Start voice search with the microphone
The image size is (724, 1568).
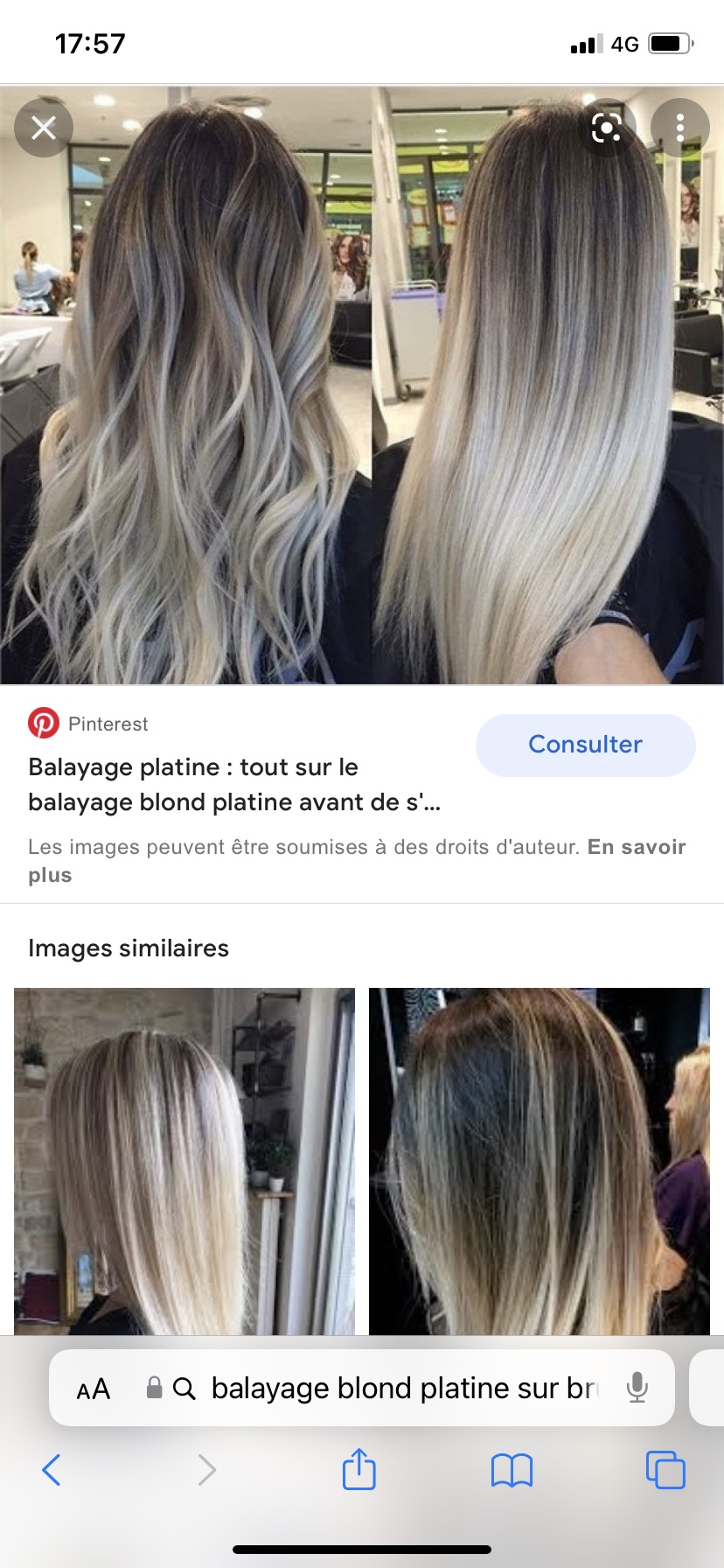[637, 1389]
